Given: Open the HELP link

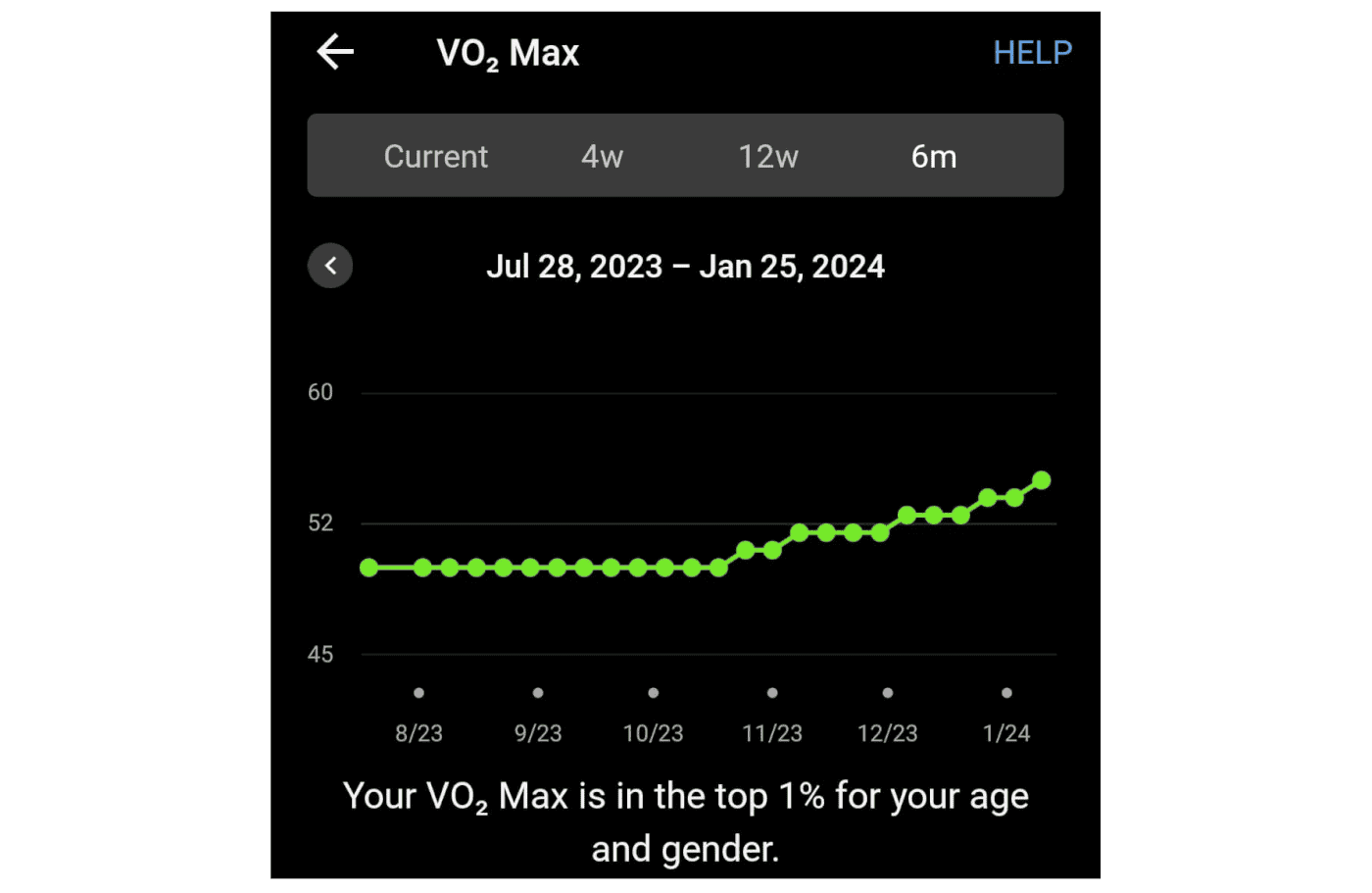Looking at the screenshot, I should [1032, 52].
